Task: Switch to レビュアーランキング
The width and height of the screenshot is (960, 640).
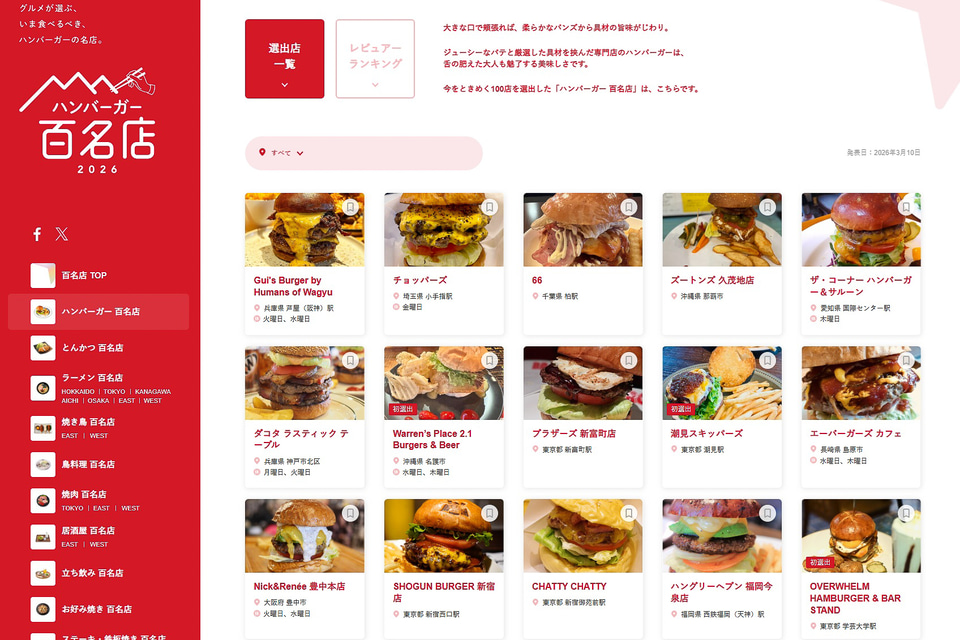Action: point(375,59)
